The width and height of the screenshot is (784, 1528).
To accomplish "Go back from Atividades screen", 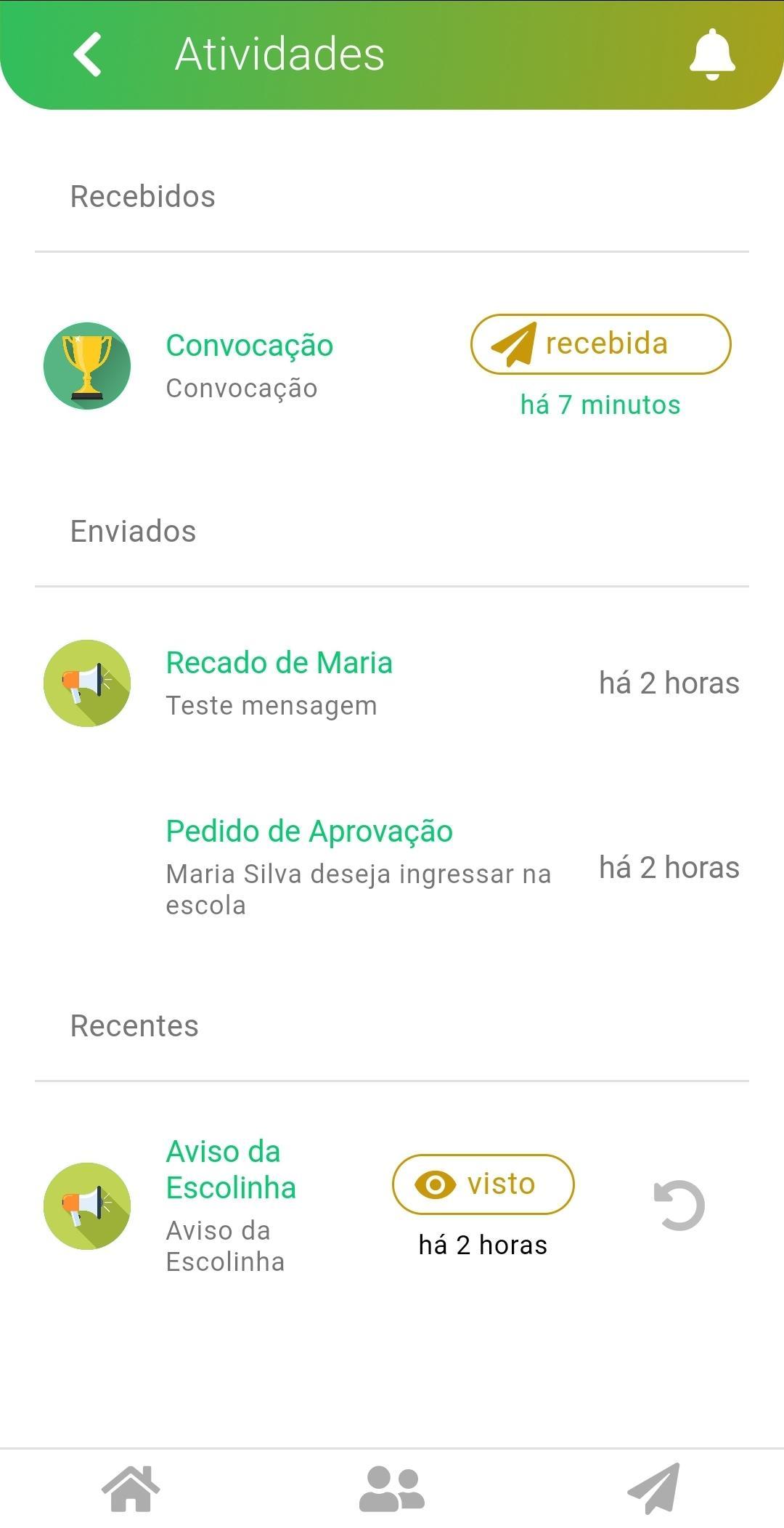I will click(x=87, y=54).
